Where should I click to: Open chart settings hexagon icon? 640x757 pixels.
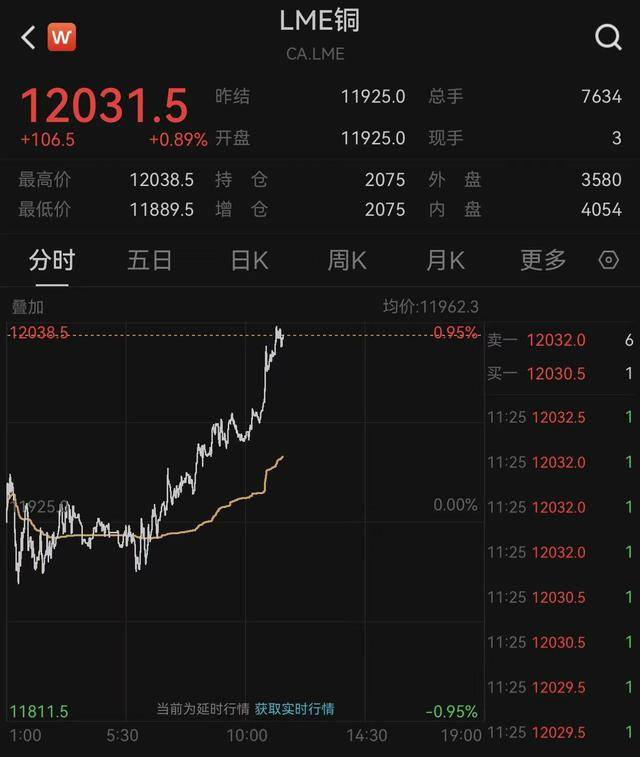pyautogui.click(x=608, y=261)
